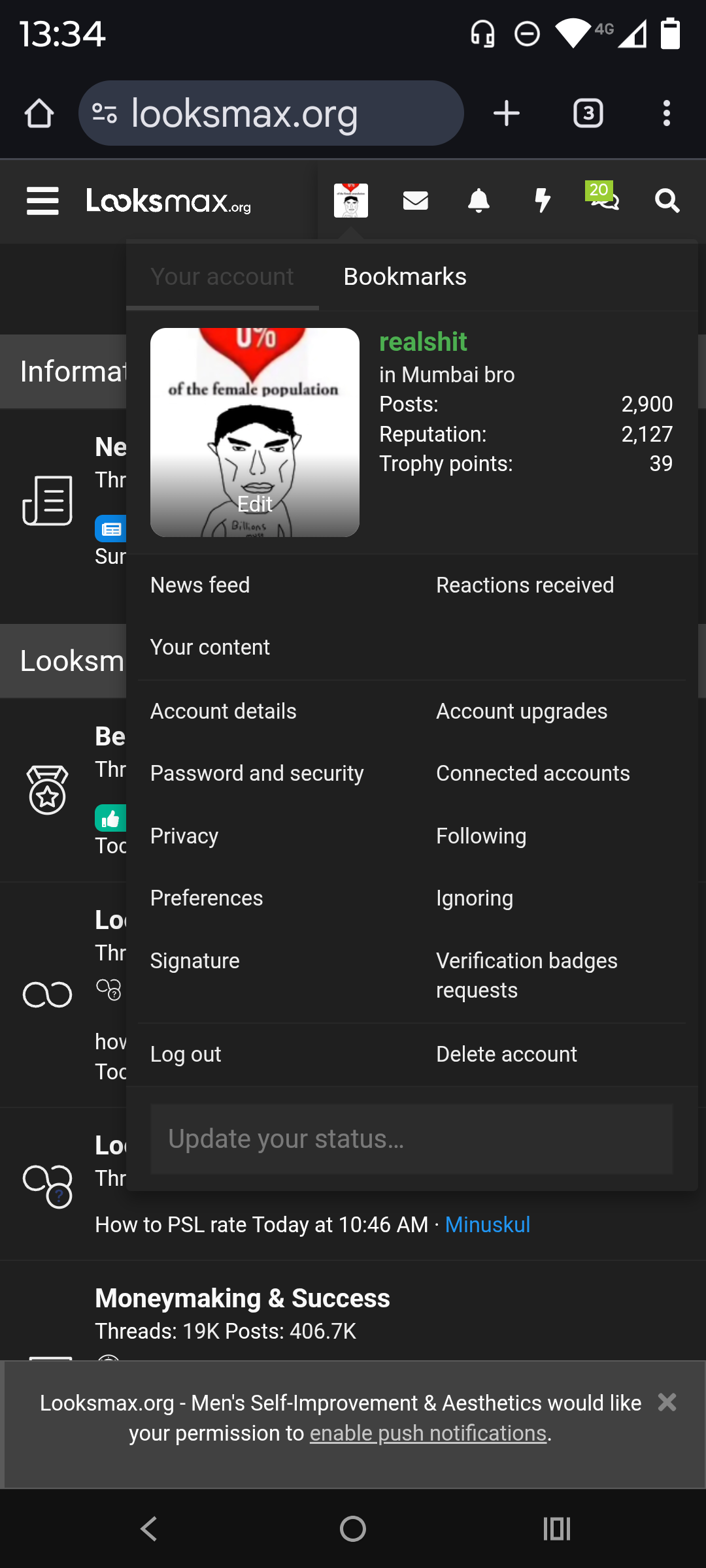Open the browser three-dot overflow menu
The image size is (706, 1568).
666,112
